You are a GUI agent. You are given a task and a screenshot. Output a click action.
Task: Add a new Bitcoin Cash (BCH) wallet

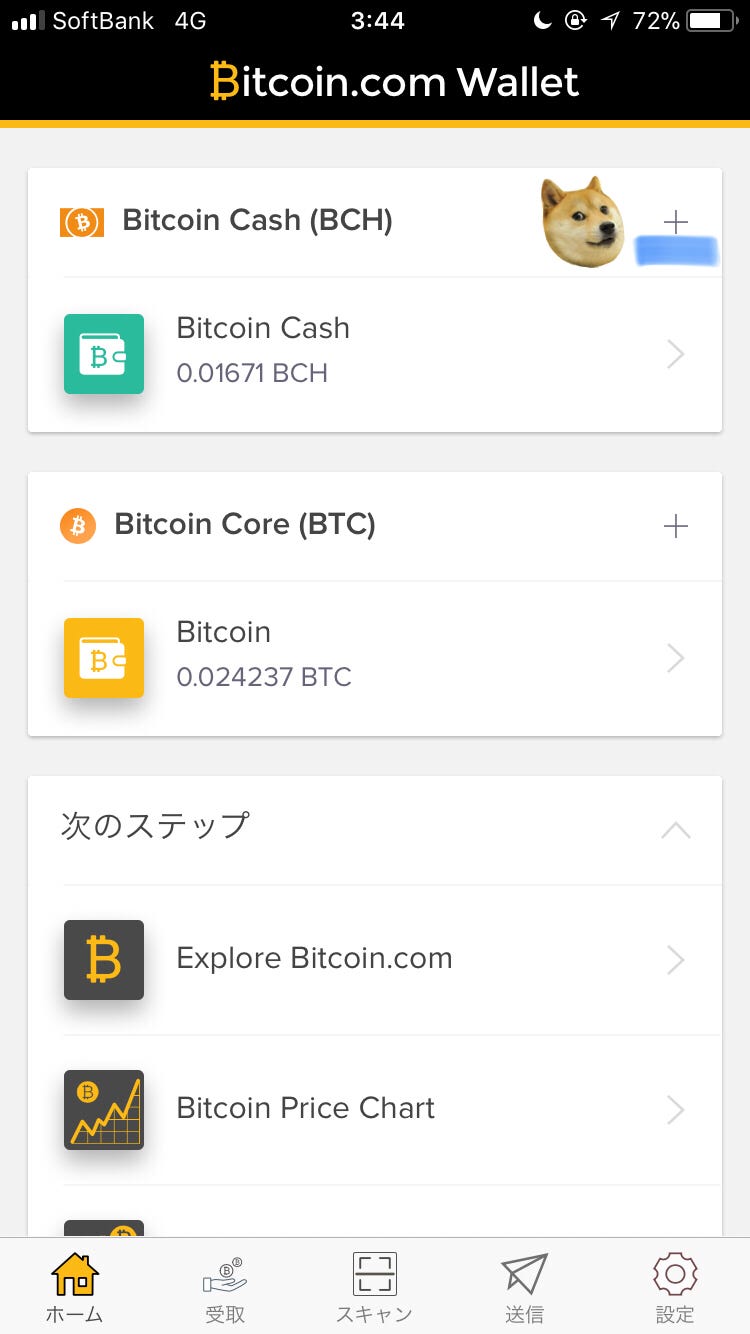point(676,222)
